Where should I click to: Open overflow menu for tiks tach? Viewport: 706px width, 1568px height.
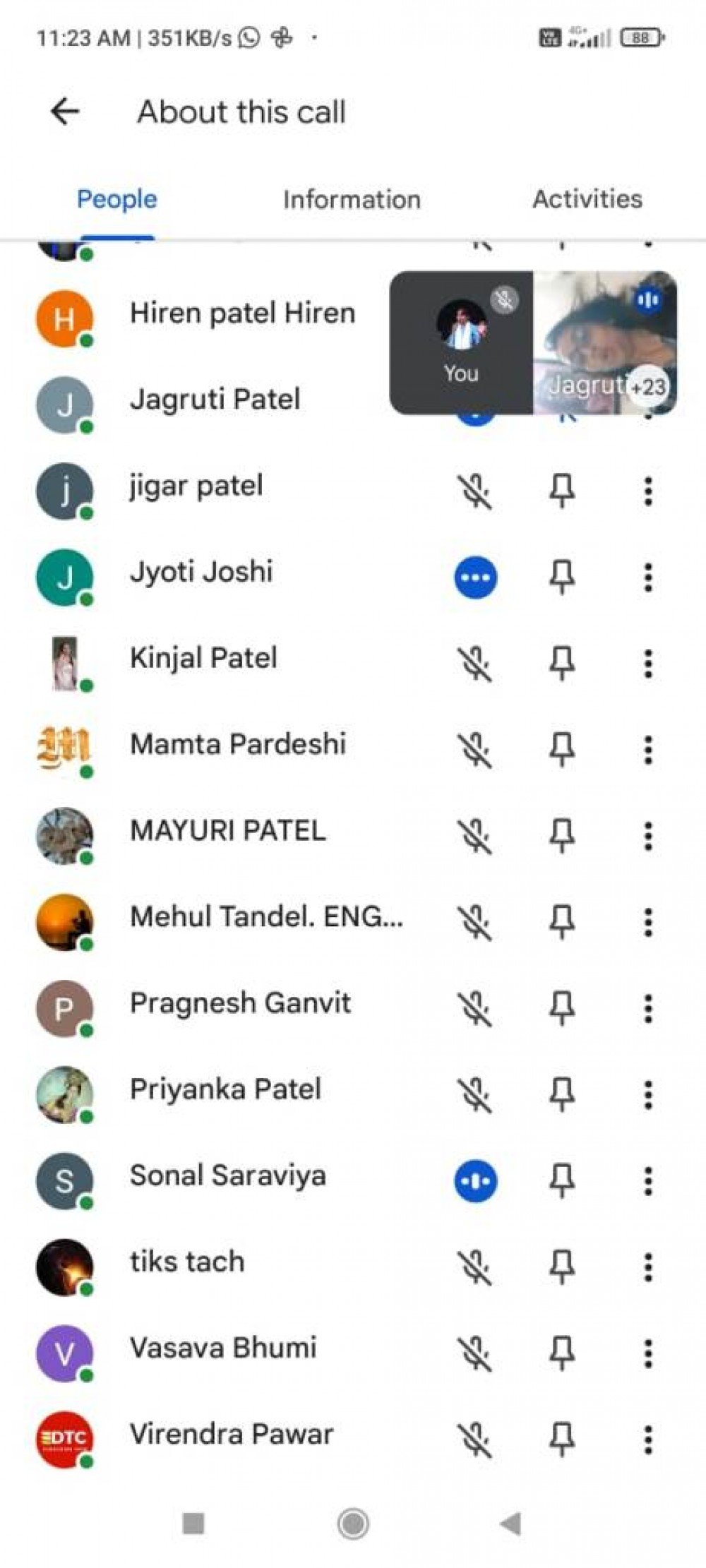[x=648, y=1267]
